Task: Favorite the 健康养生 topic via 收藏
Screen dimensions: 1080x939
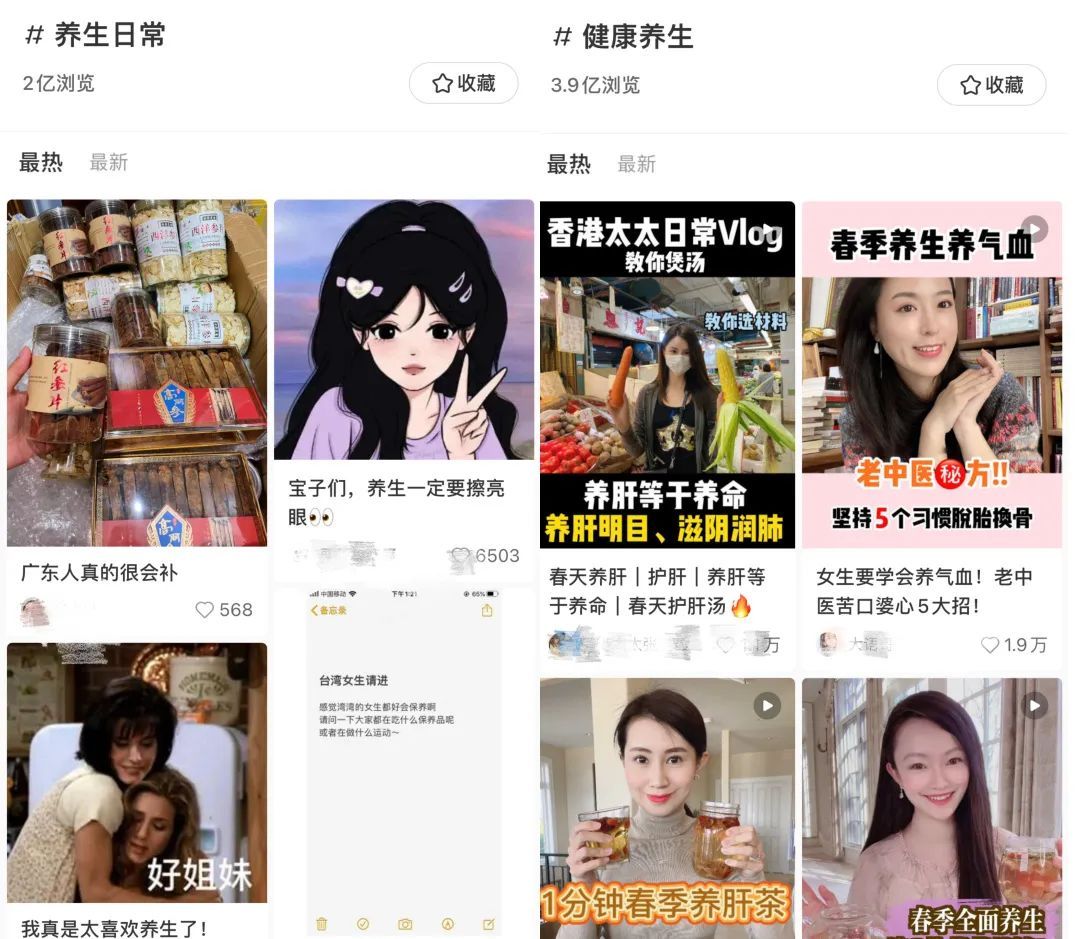Action: coord(991,86)
